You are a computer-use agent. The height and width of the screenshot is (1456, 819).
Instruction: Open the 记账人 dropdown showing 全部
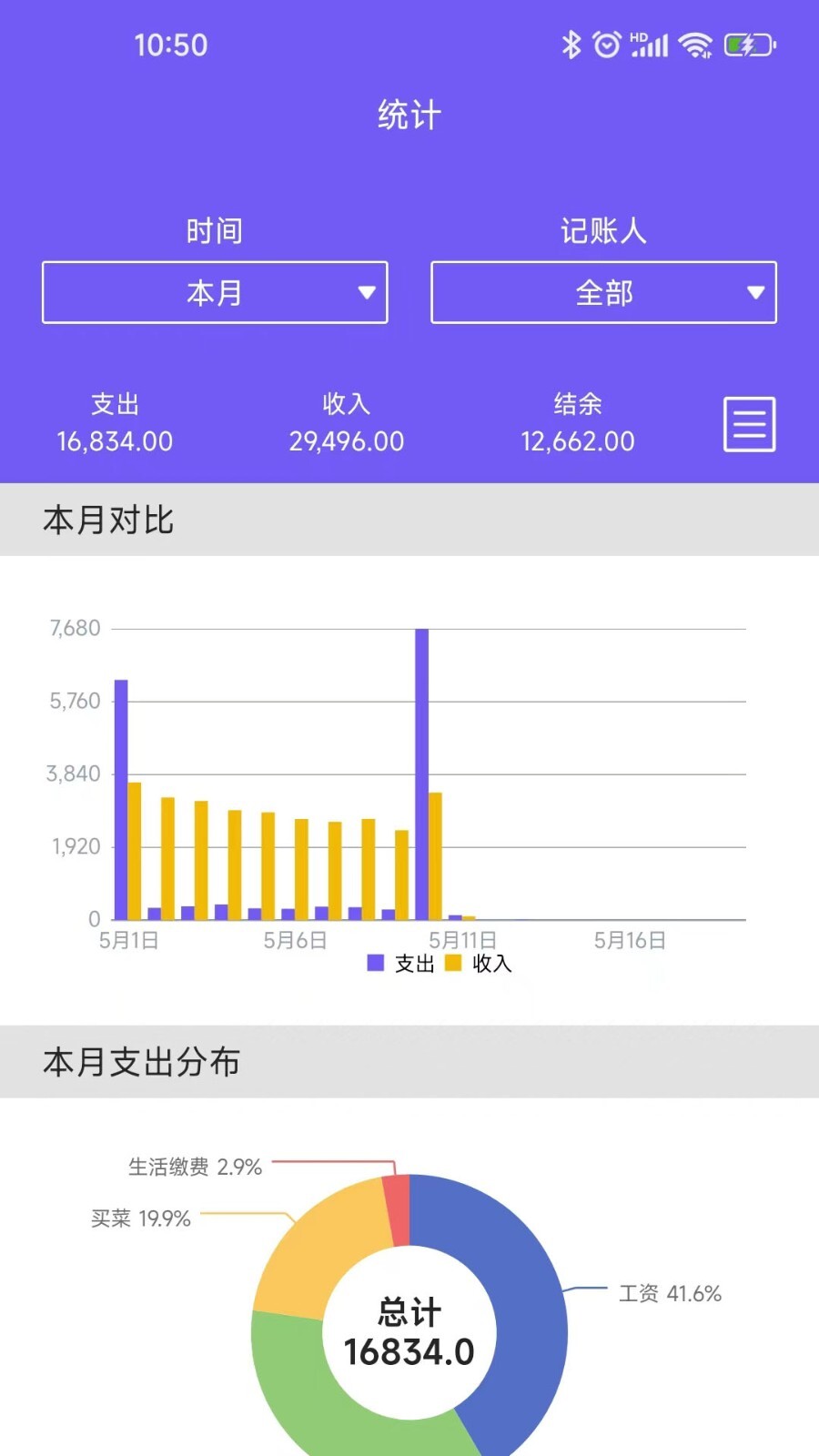tap(603, 292)
